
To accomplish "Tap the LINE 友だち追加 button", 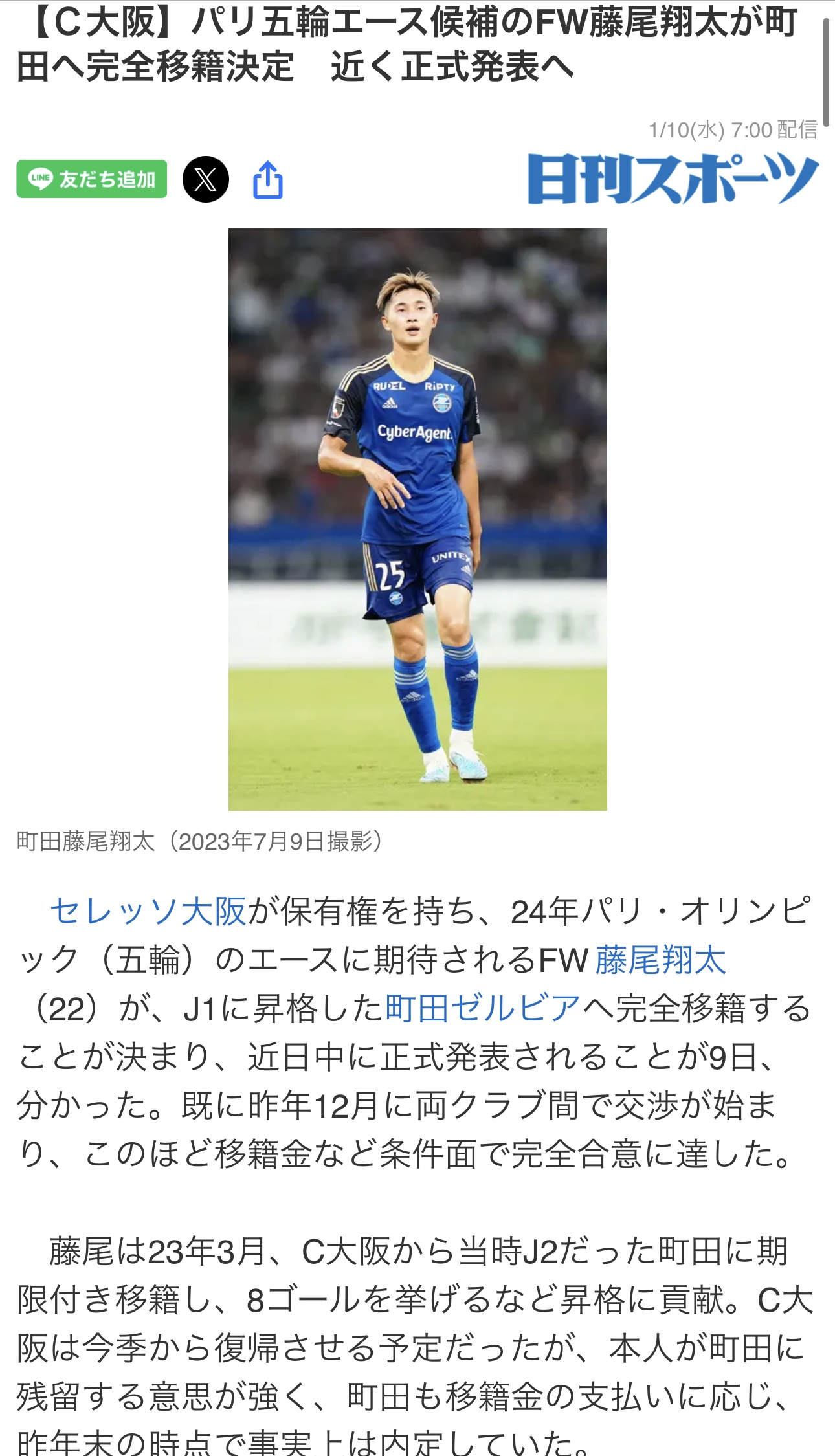I will tap(92, 179).
